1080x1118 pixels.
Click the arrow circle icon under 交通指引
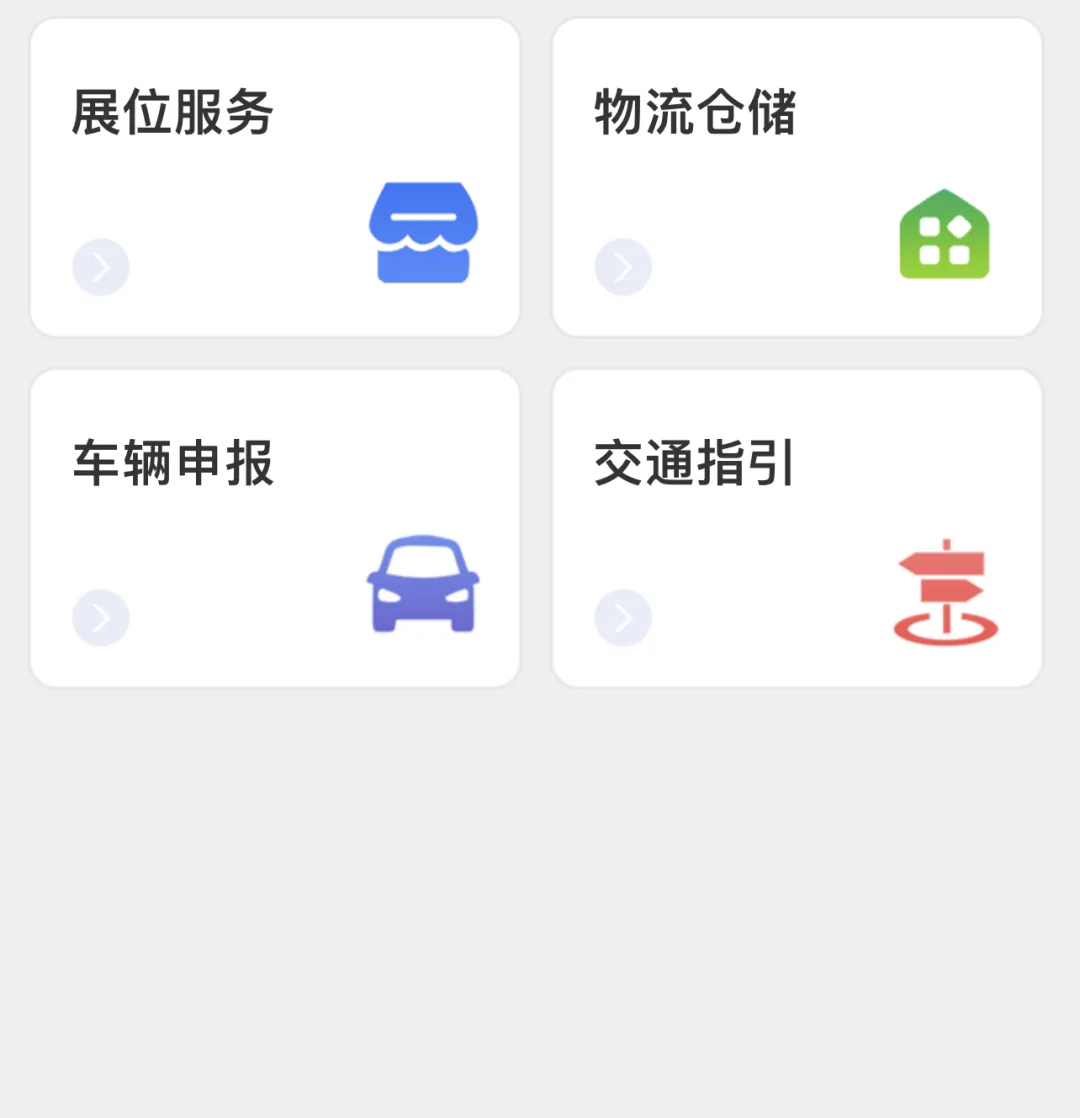click(622, 617)
